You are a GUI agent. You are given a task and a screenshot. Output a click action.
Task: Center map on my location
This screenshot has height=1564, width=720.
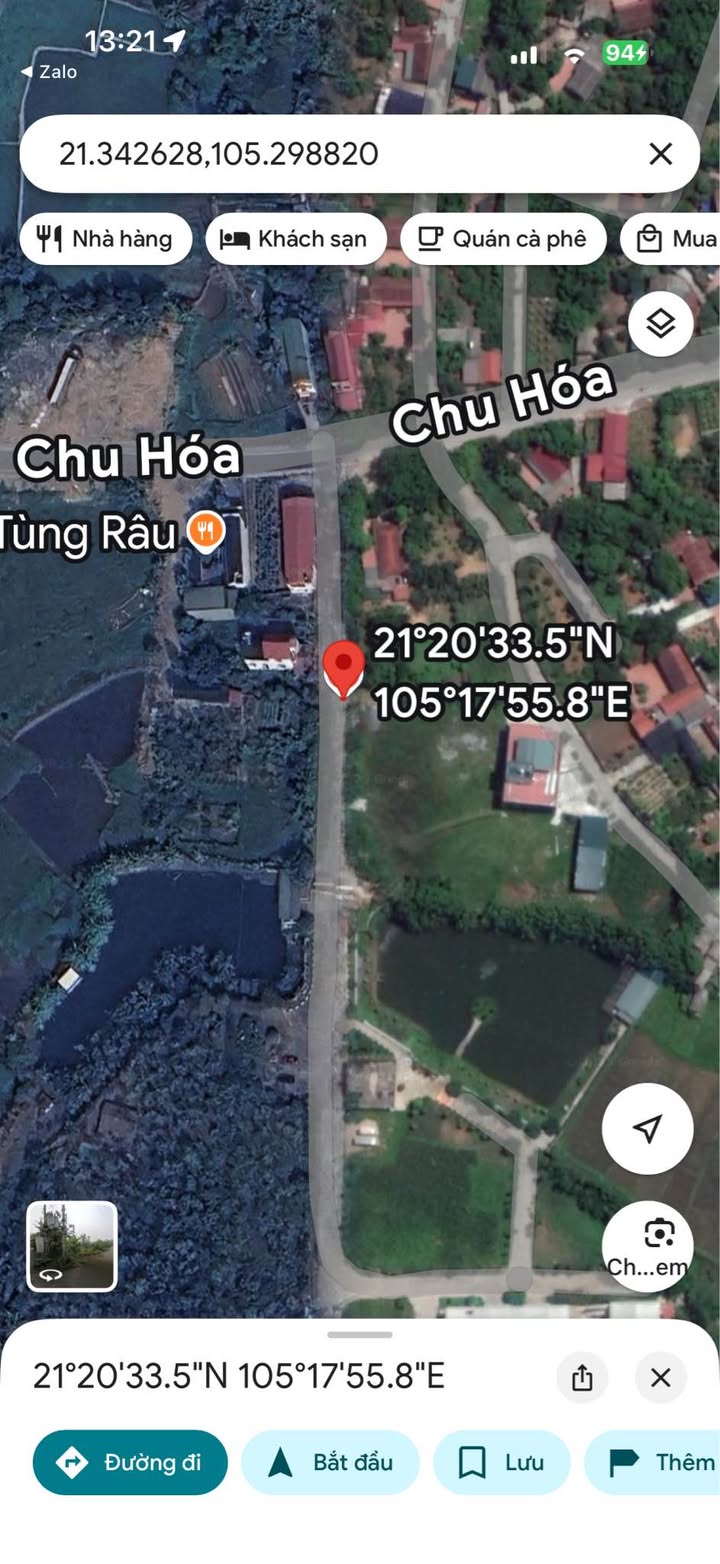647,1129
